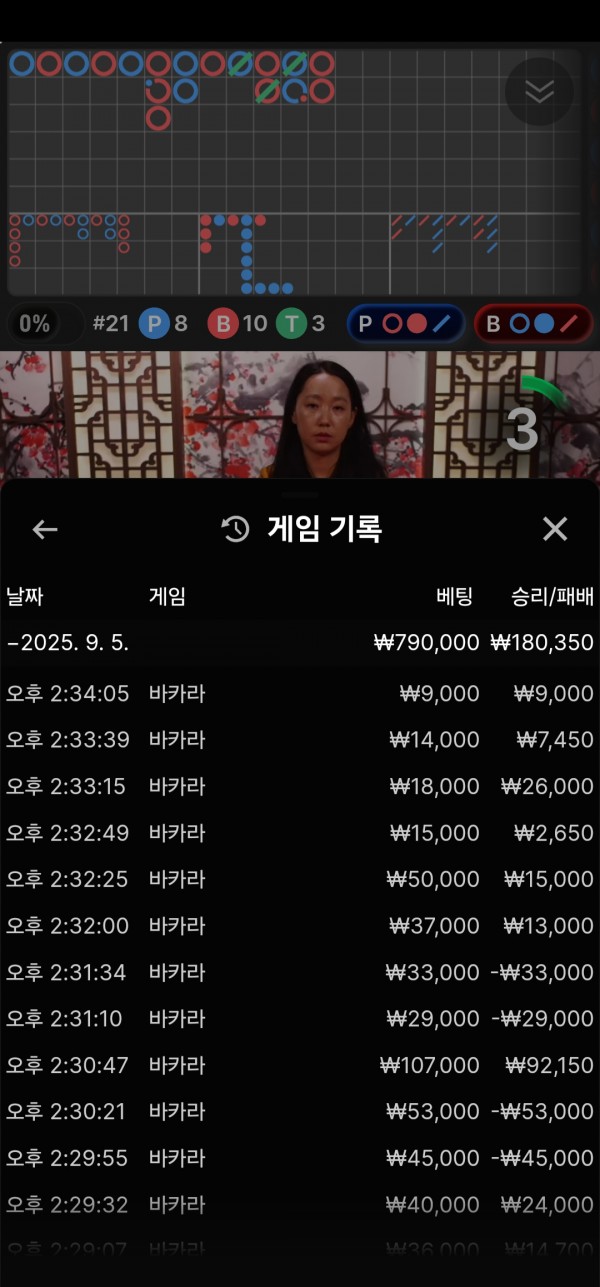The width and height of the screenshot is (600, 1287).
Task: Select the 2025. 9. 5. daily summary row
Action: [x=300, y=642]
